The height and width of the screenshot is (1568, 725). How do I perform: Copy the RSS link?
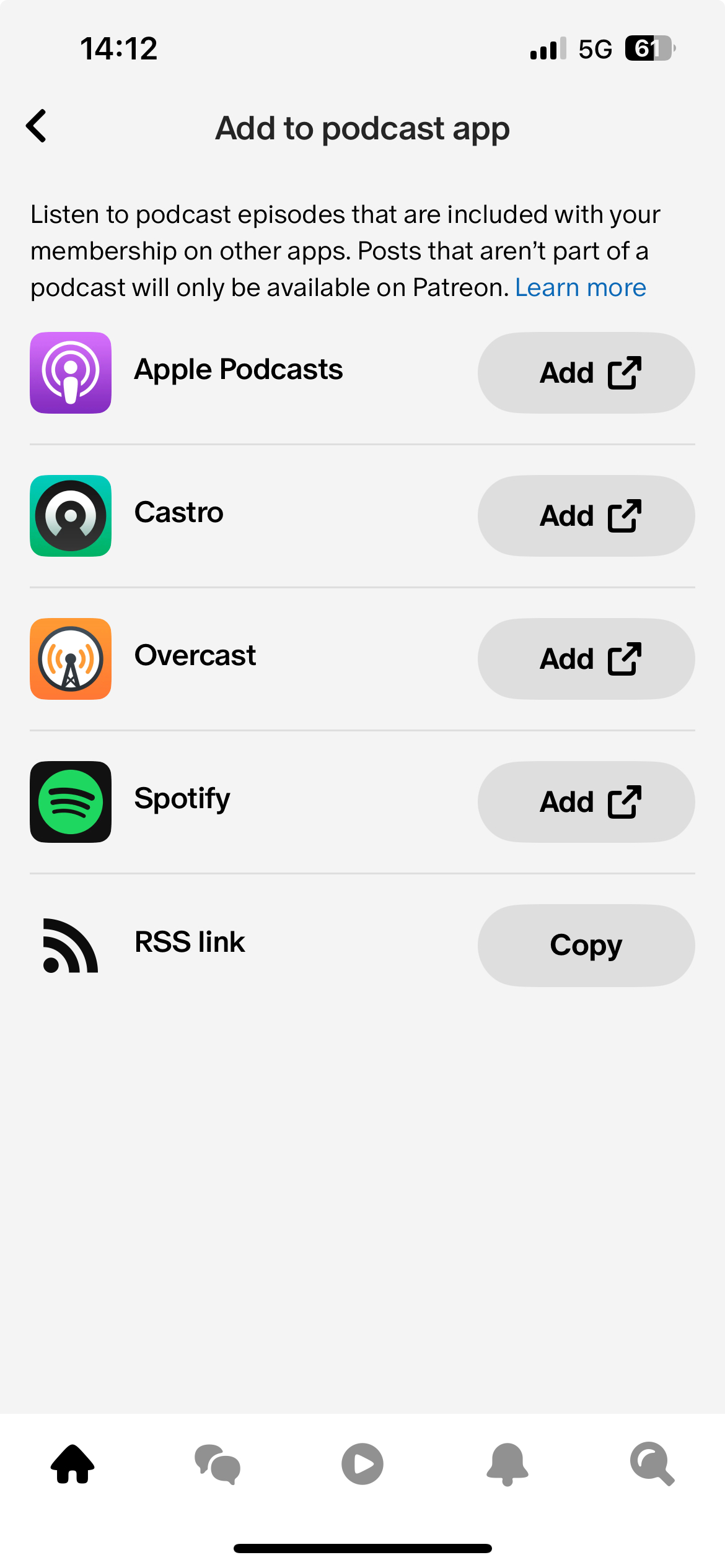(586, 945)
